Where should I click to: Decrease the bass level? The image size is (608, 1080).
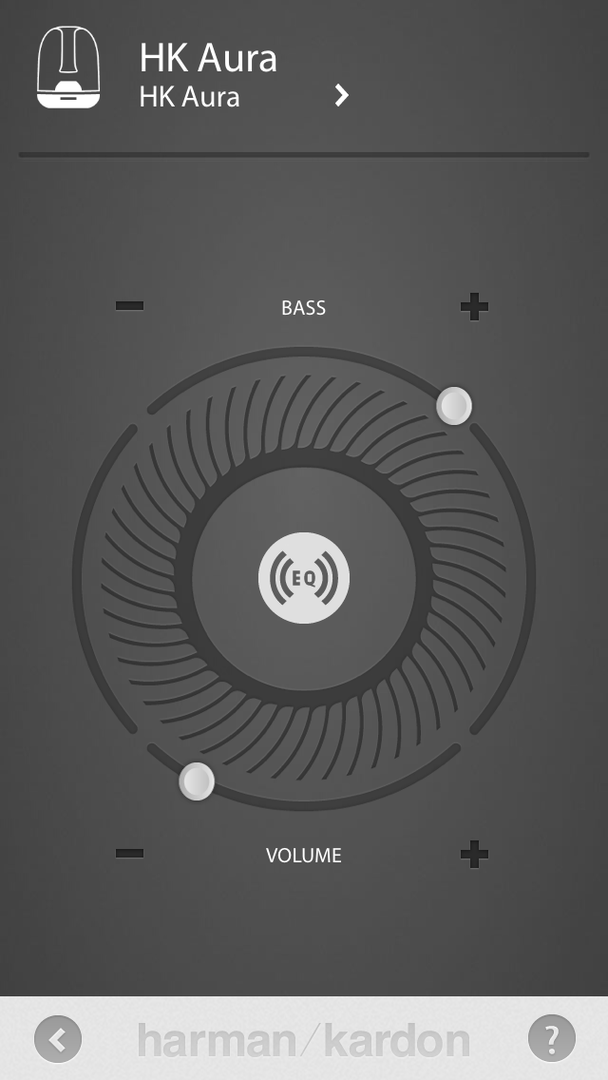click(130, 306)
